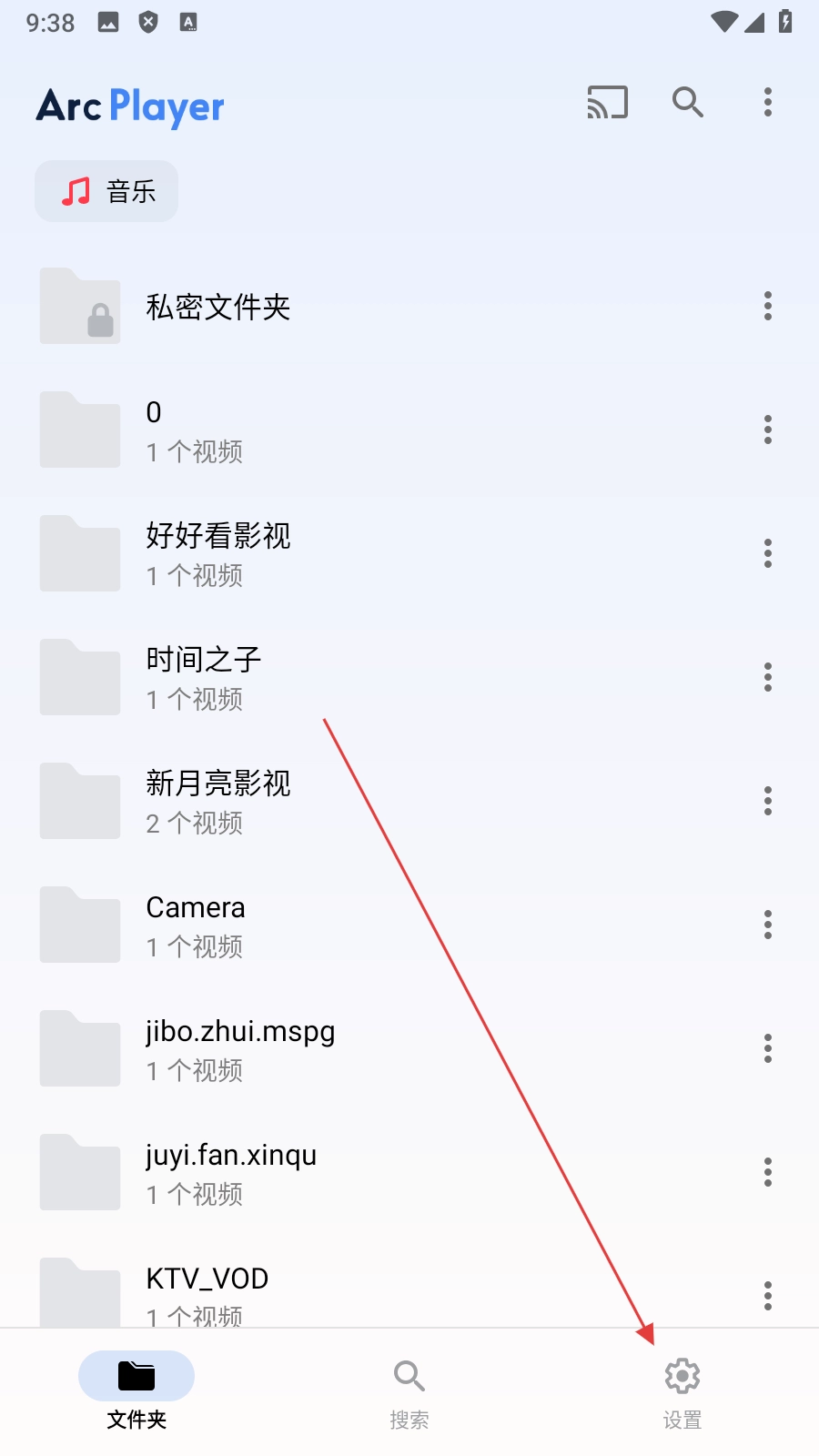Show more options for juyi.fan.xinqu
The width and height of the screenshot is (819, 1456).
coord(767,1172)
